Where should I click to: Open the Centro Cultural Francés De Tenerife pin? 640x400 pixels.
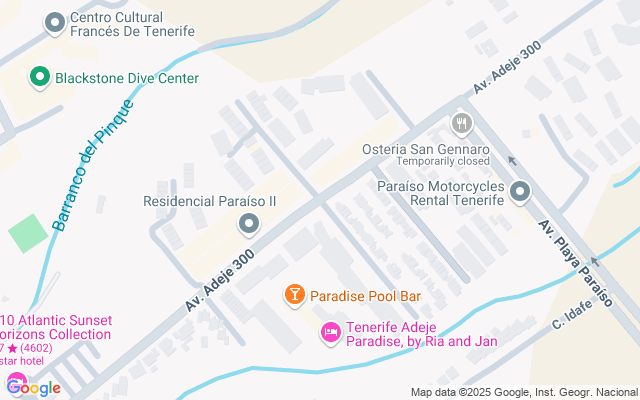[55, 23]
